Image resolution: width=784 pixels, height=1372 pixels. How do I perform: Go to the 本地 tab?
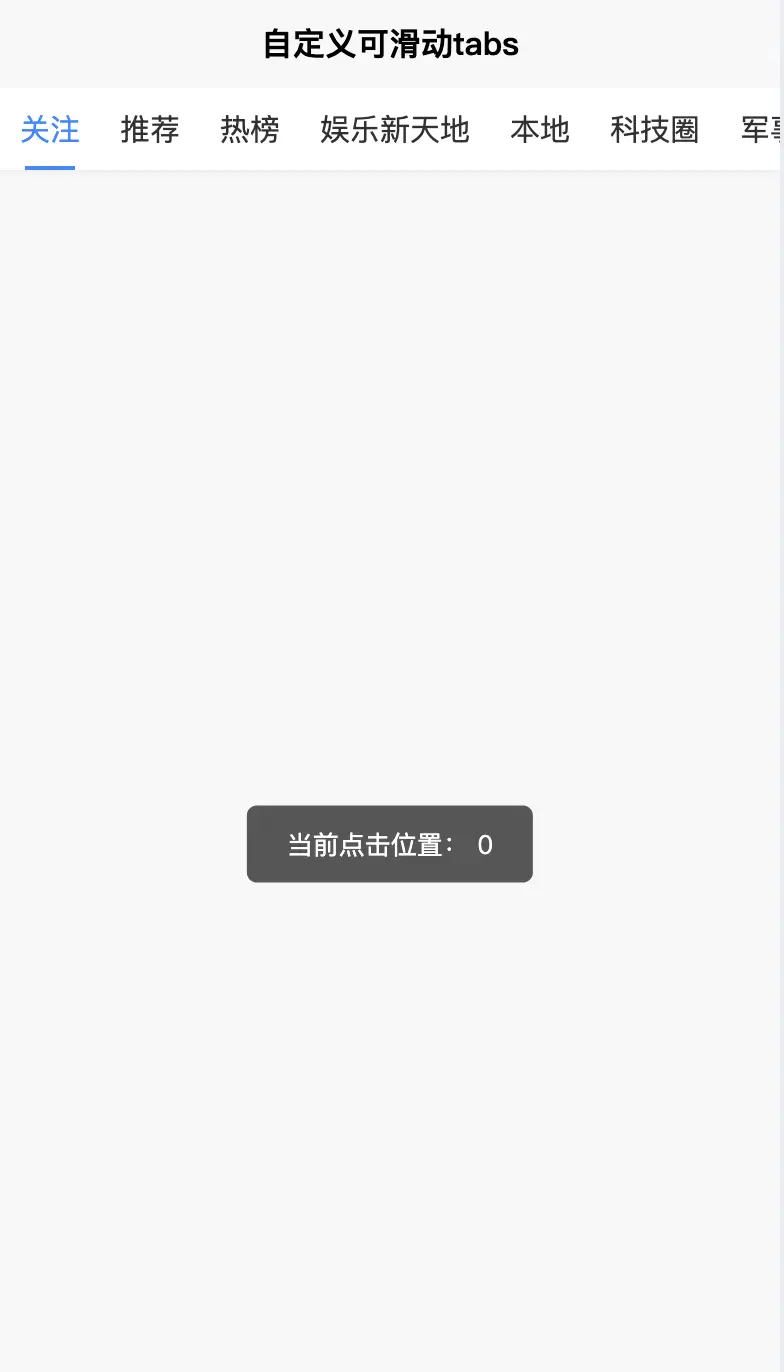(540, 130)
